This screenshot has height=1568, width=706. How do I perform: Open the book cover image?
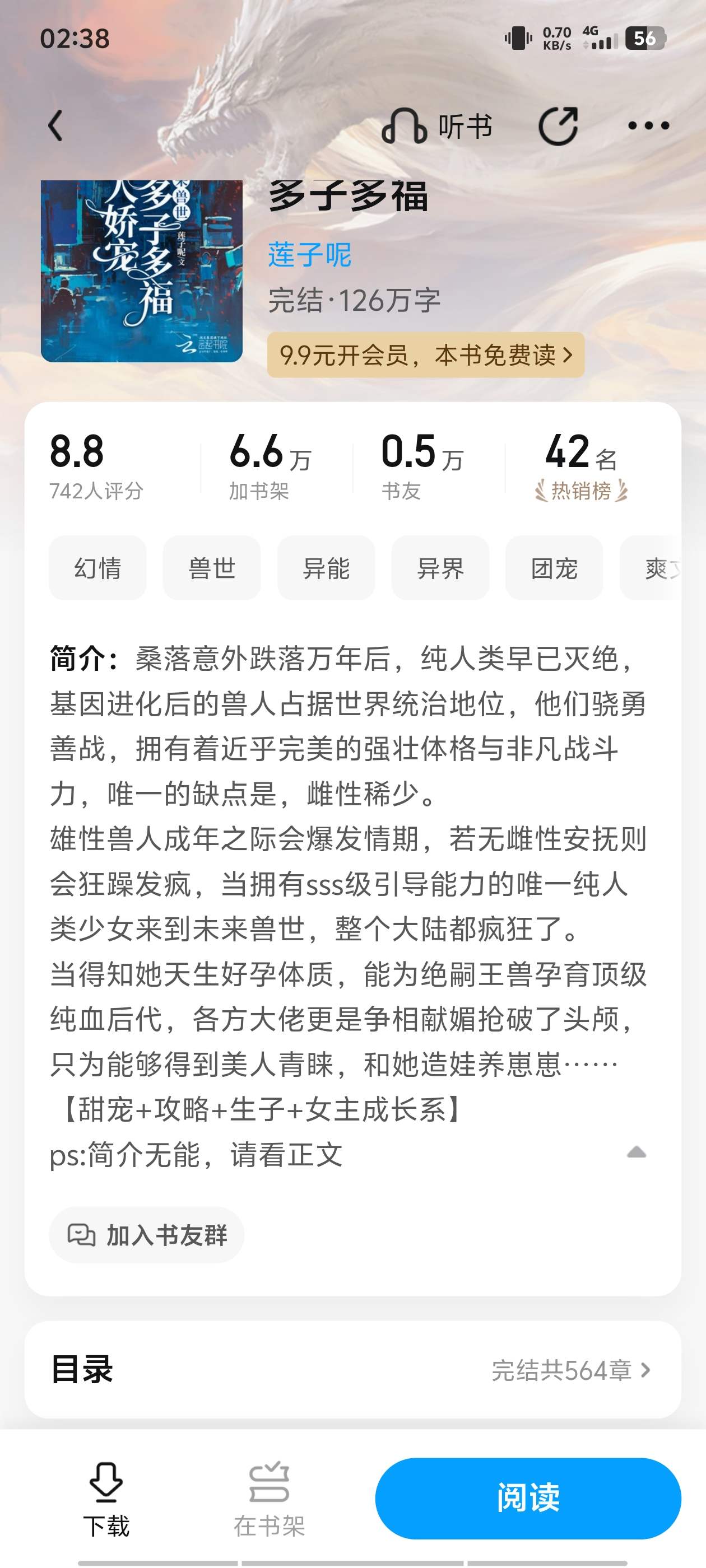point(141,271)
